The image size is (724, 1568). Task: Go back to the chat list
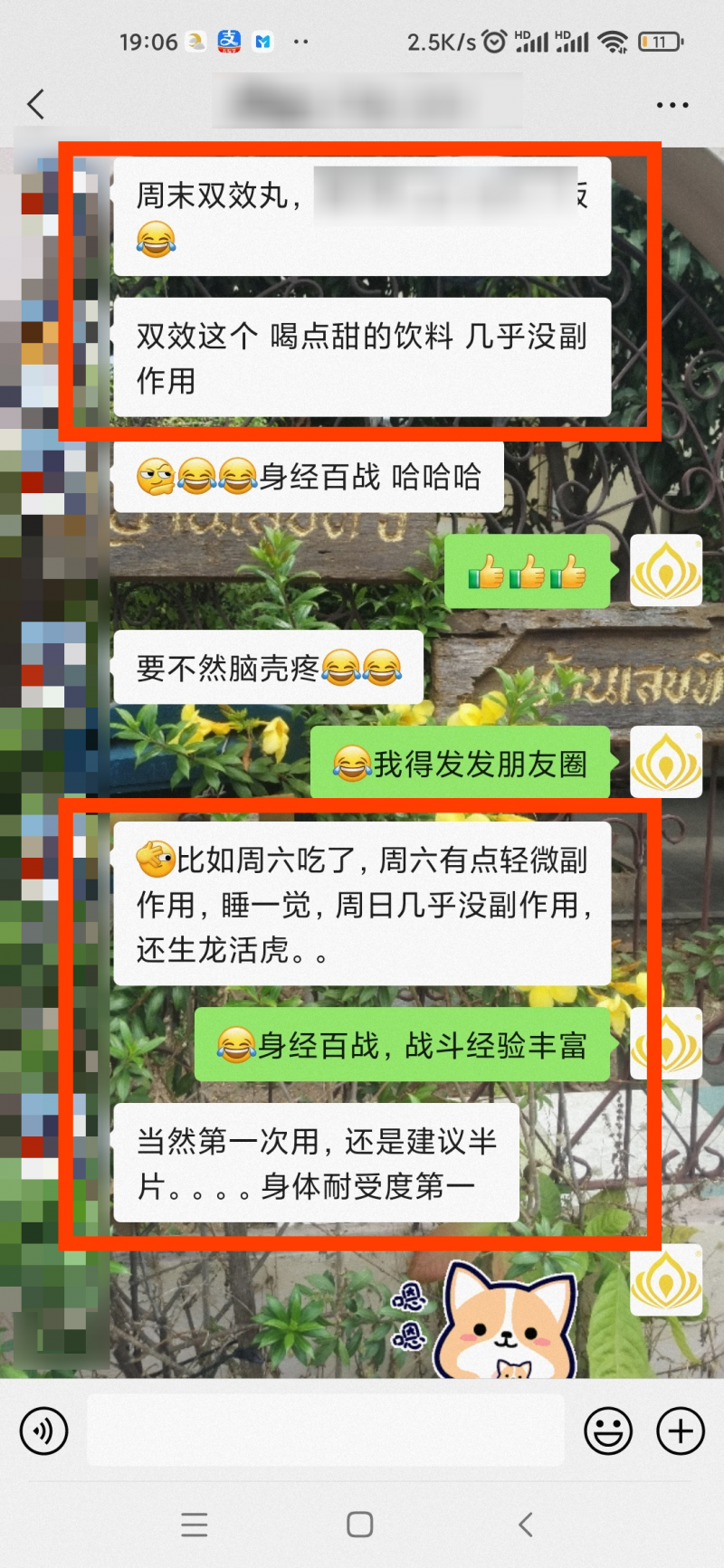[36, 105]
